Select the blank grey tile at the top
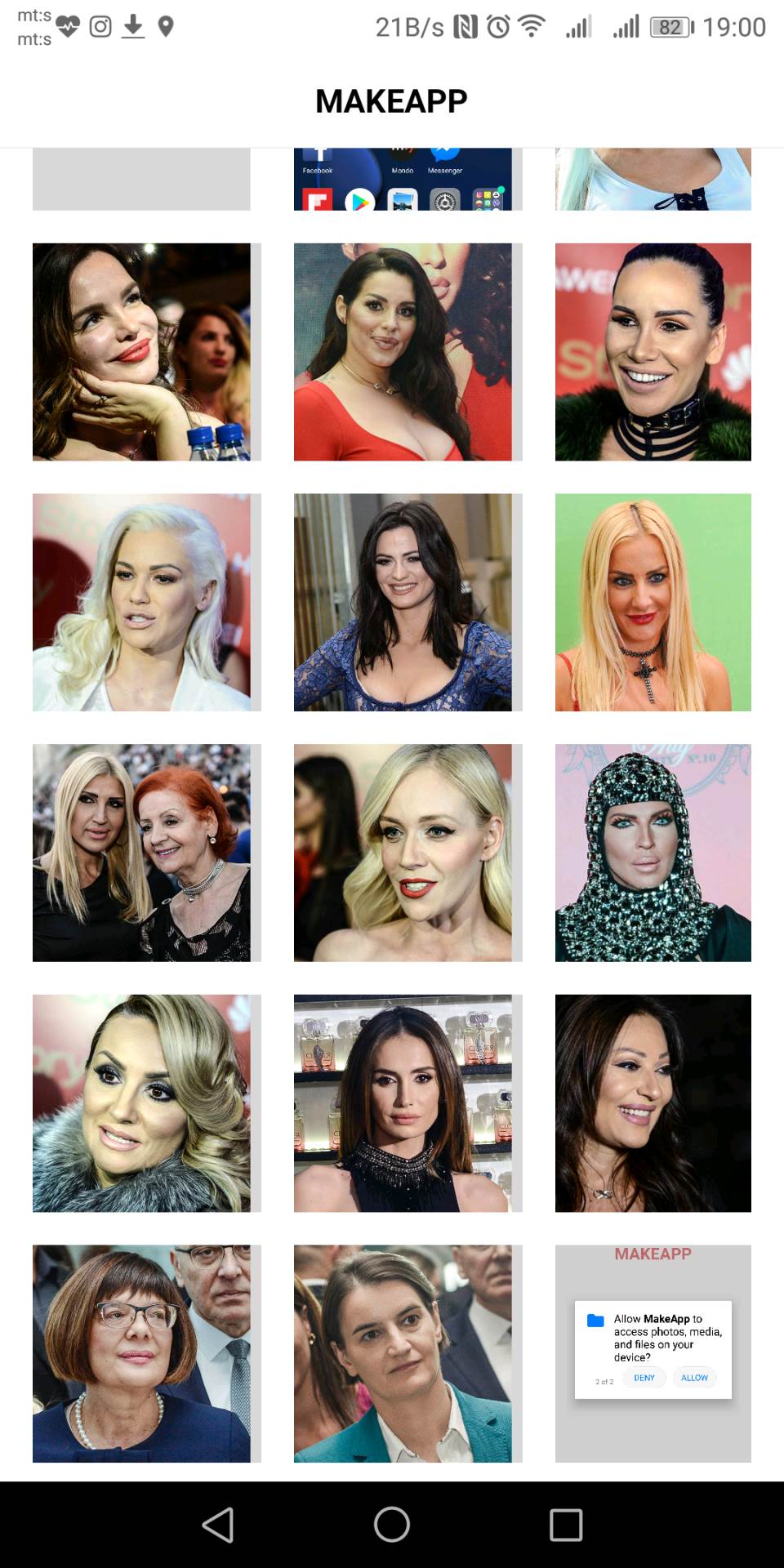 click(141, 180)
